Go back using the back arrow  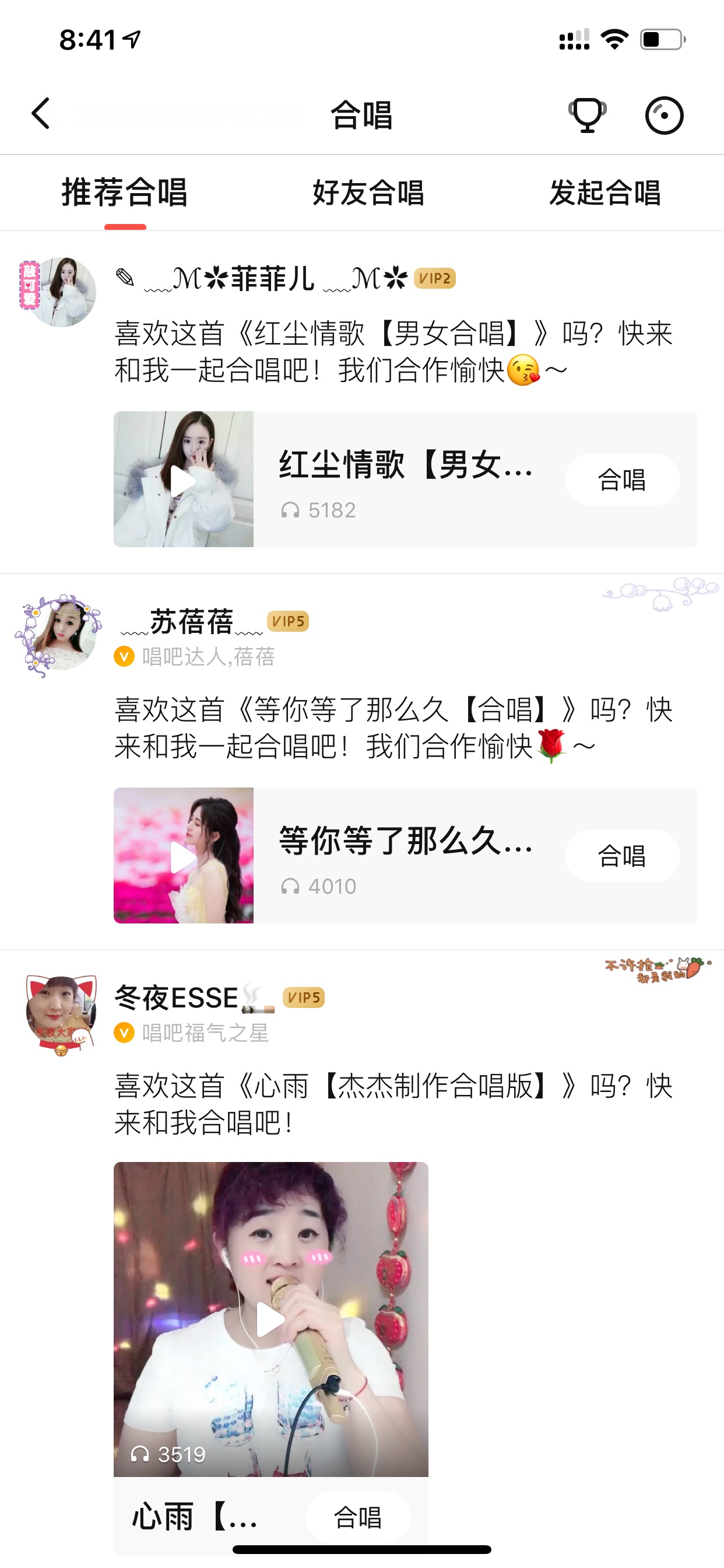[x=41, y=114]
